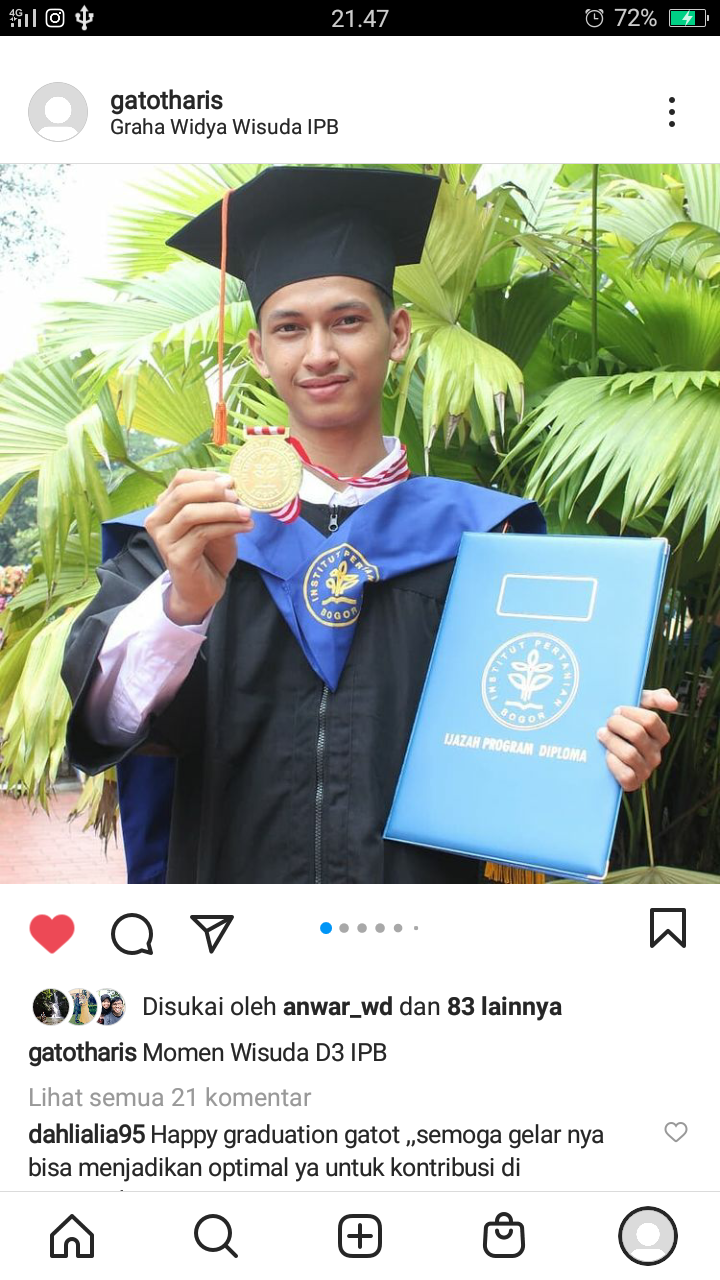The height and width of the screenshot is (1280, 720).
Task: Open the post's three-dot overflow menu
Action: click(x=671, y=112)
